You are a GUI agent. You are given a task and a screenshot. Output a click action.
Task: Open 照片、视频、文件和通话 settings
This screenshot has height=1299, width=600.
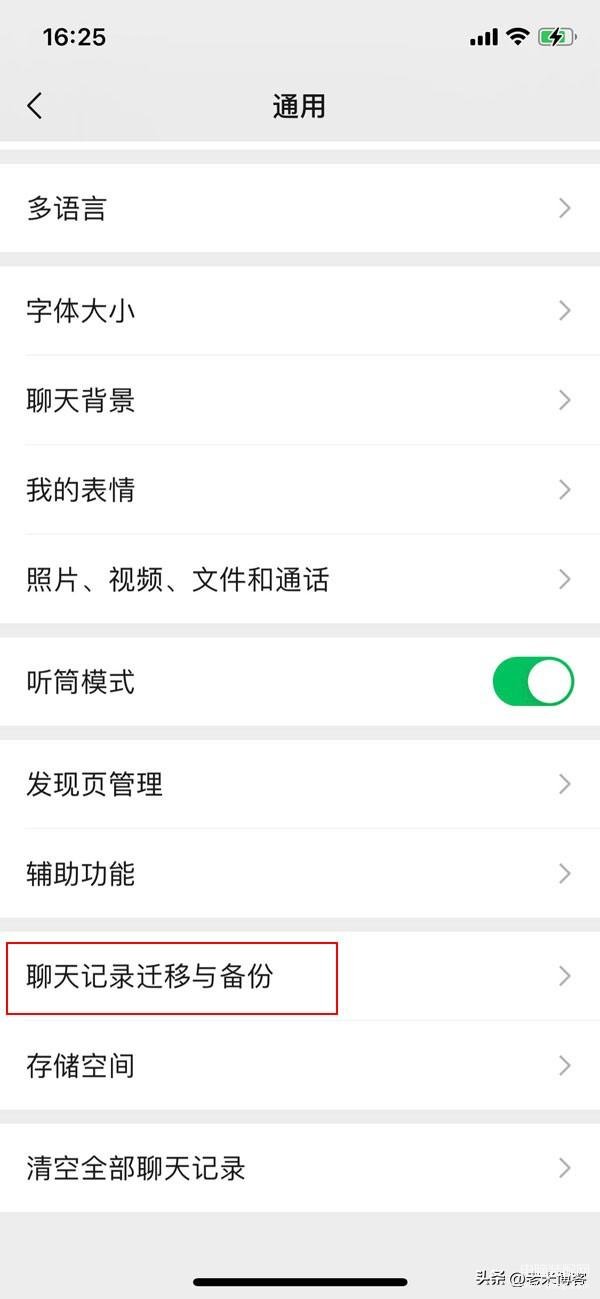point(300,579)
